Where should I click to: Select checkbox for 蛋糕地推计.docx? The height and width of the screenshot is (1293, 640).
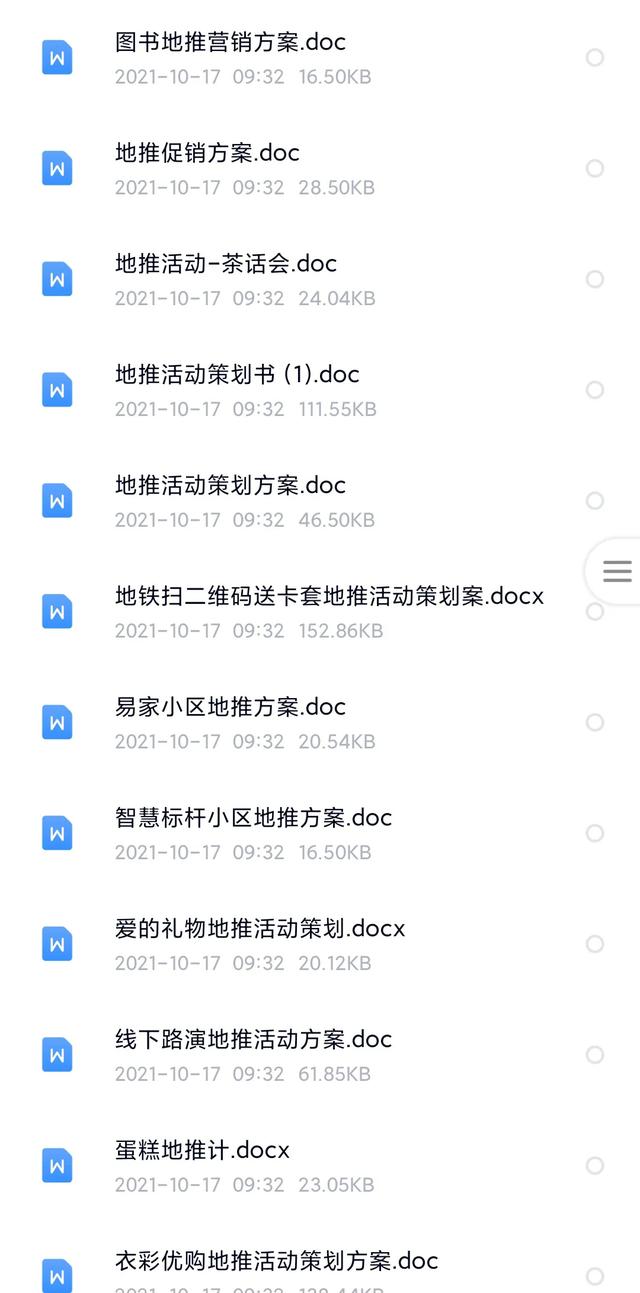595,1166
